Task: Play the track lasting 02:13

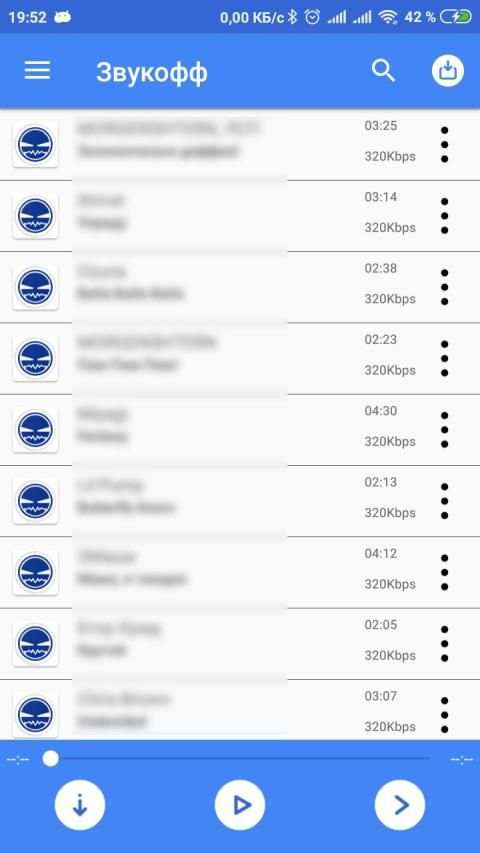Action: (240, 501)
